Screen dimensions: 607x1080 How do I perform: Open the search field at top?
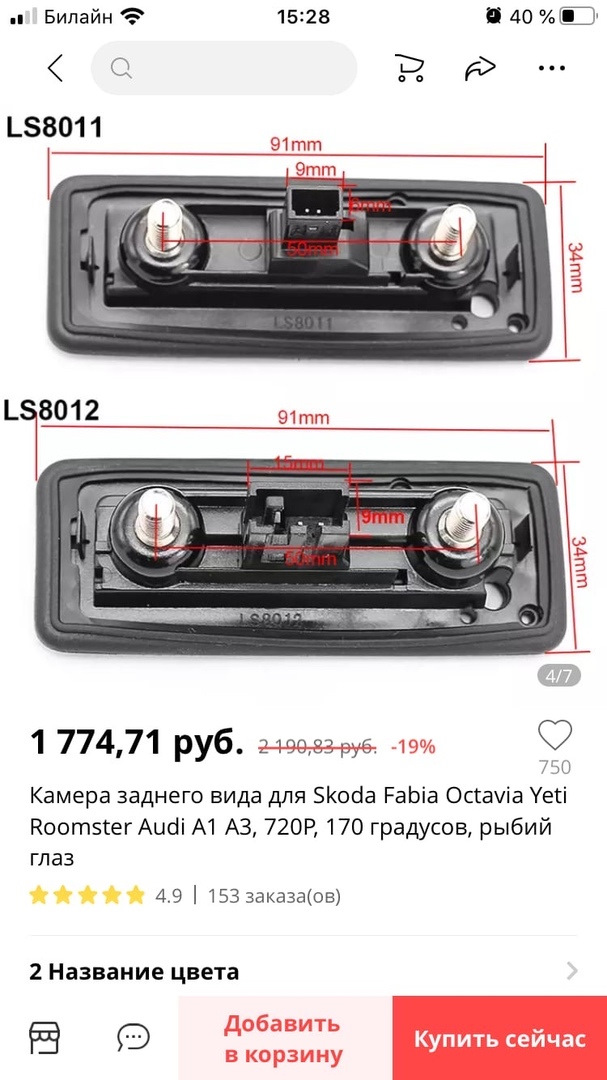point(223,68)
